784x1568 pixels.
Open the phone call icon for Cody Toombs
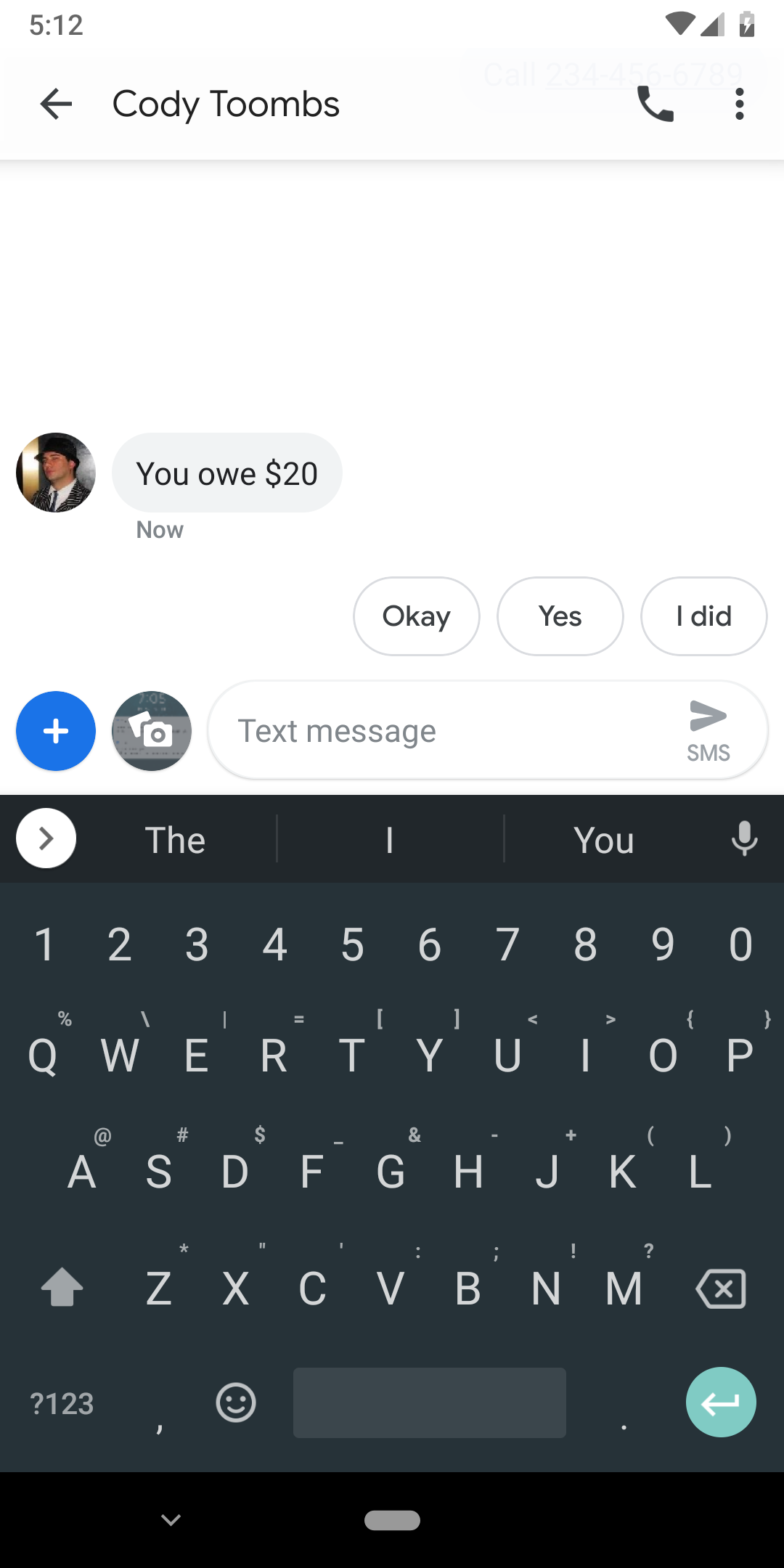[654, 104]
